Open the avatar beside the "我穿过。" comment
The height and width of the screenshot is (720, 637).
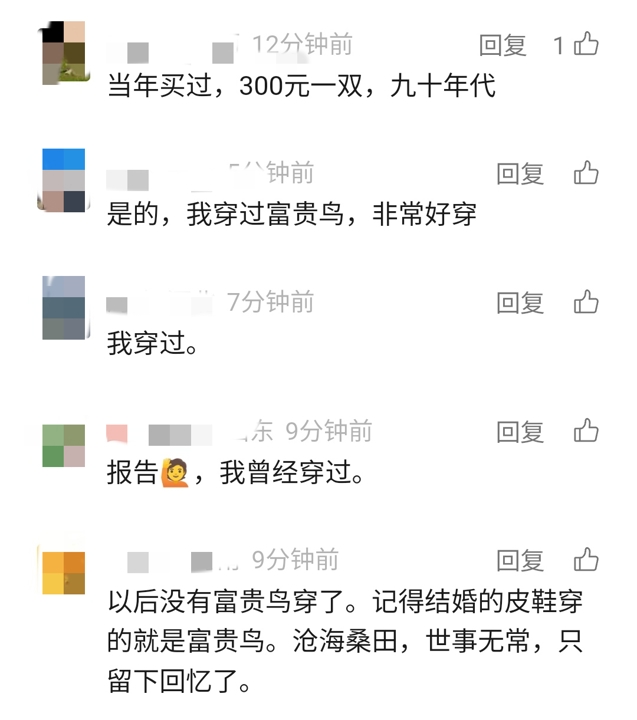[64, 308]
